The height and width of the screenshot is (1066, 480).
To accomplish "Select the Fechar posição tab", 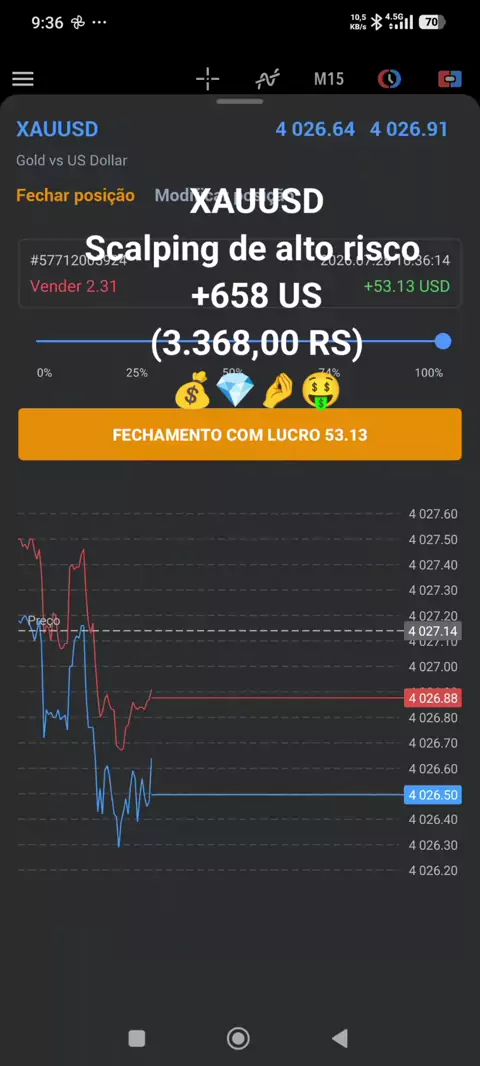I will pyautogui.click(x=75, y=196).
